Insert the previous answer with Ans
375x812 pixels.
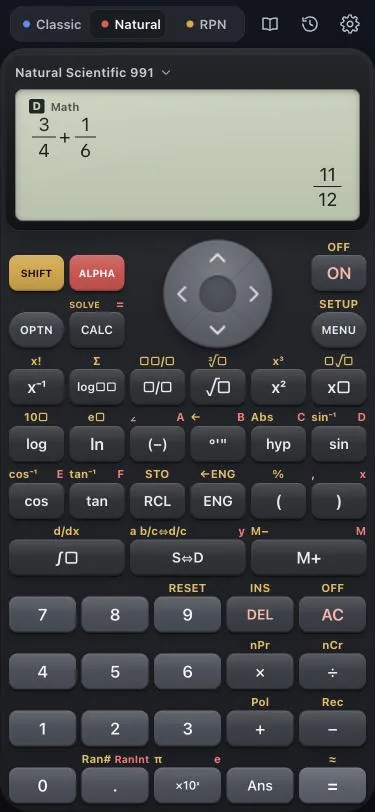[x=260, y=786]
